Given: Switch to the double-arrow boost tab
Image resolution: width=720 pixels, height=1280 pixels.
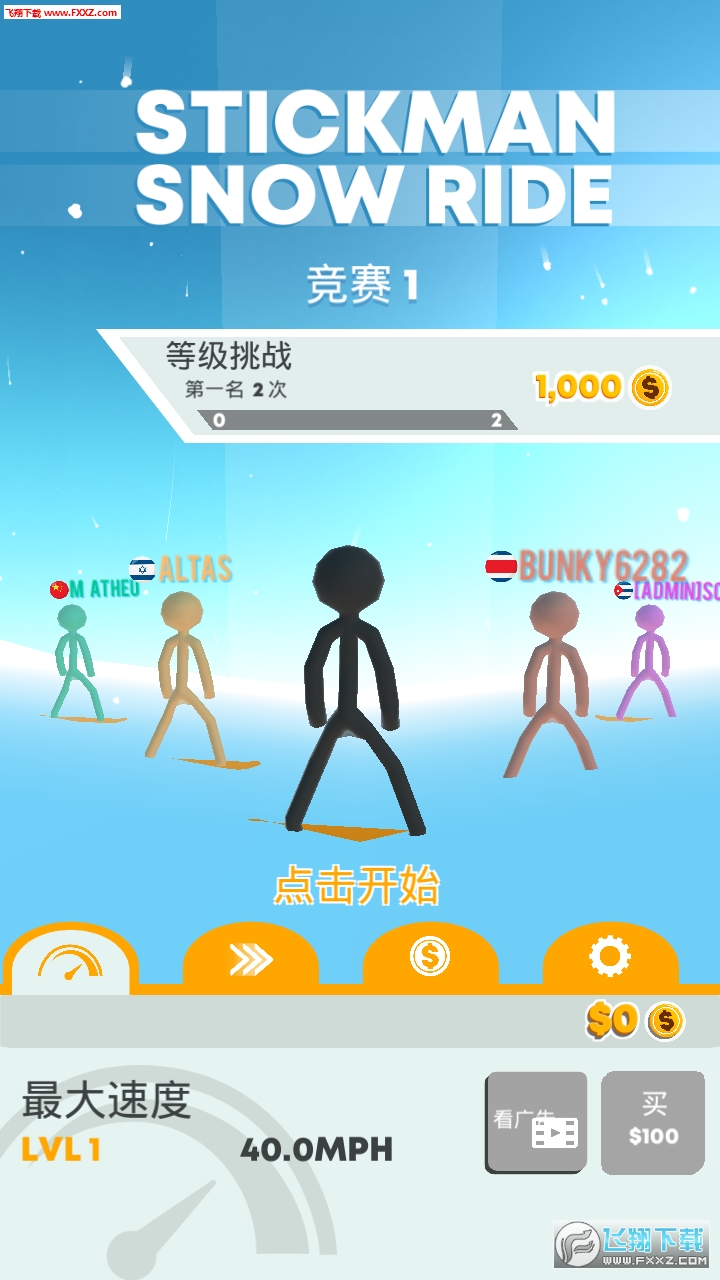Looking at the screenshot, I should pyautogui.click(x=250, y=960).
